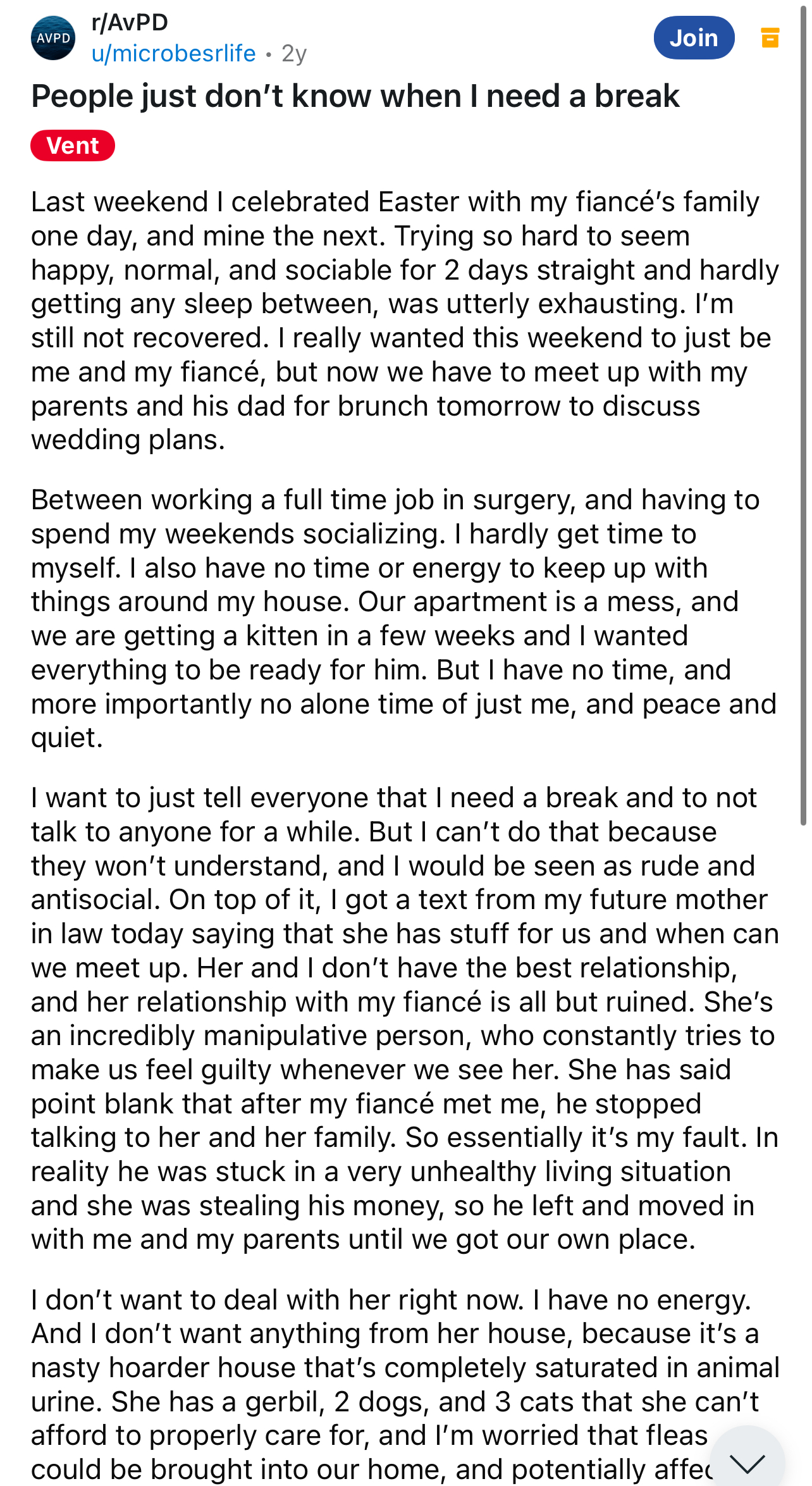Screen dimensions: 812x1486
Task: Select the Vent flair tag
Action: point(73,146)
